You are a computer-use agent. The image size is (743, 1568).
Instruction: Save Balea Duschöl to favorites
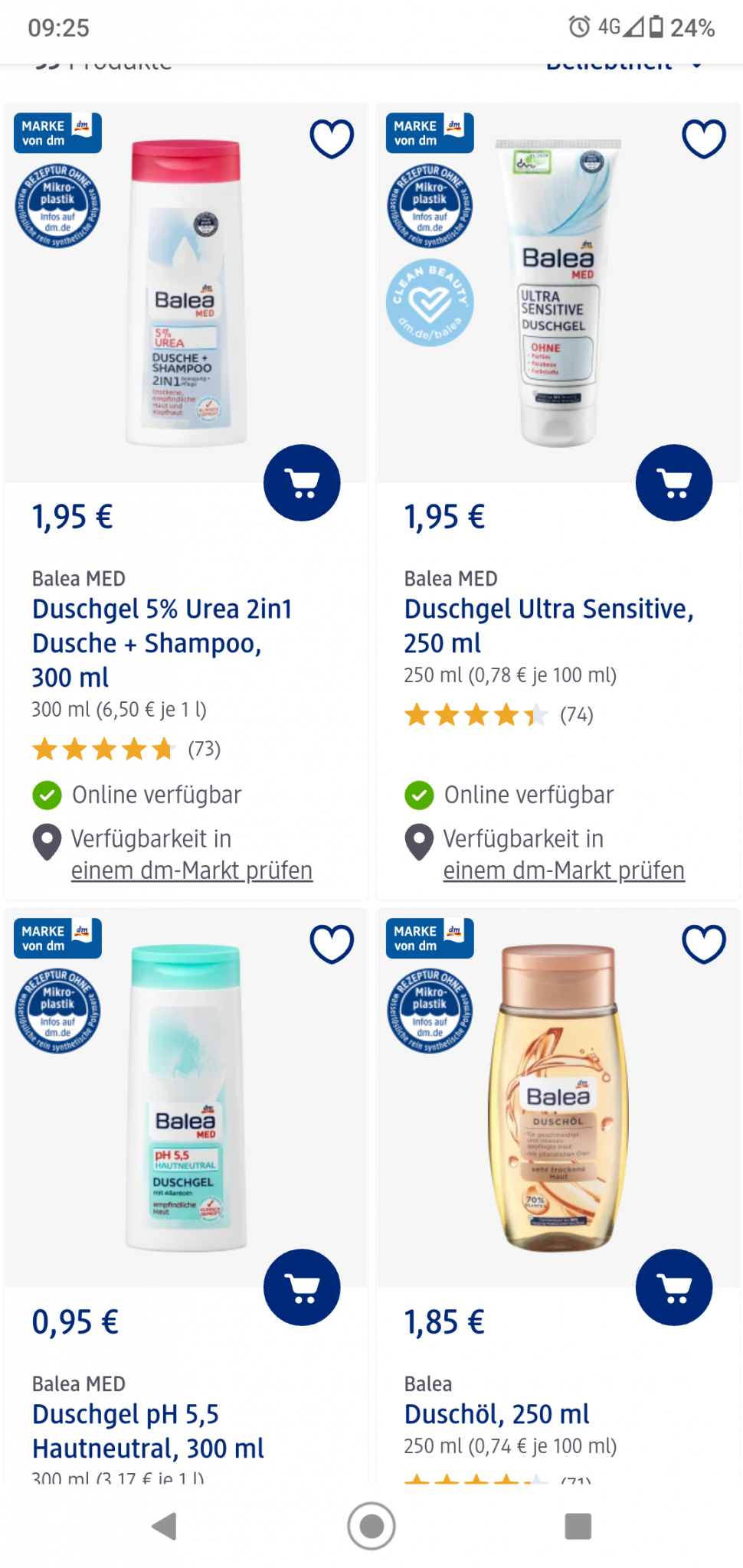coord(704,944)
